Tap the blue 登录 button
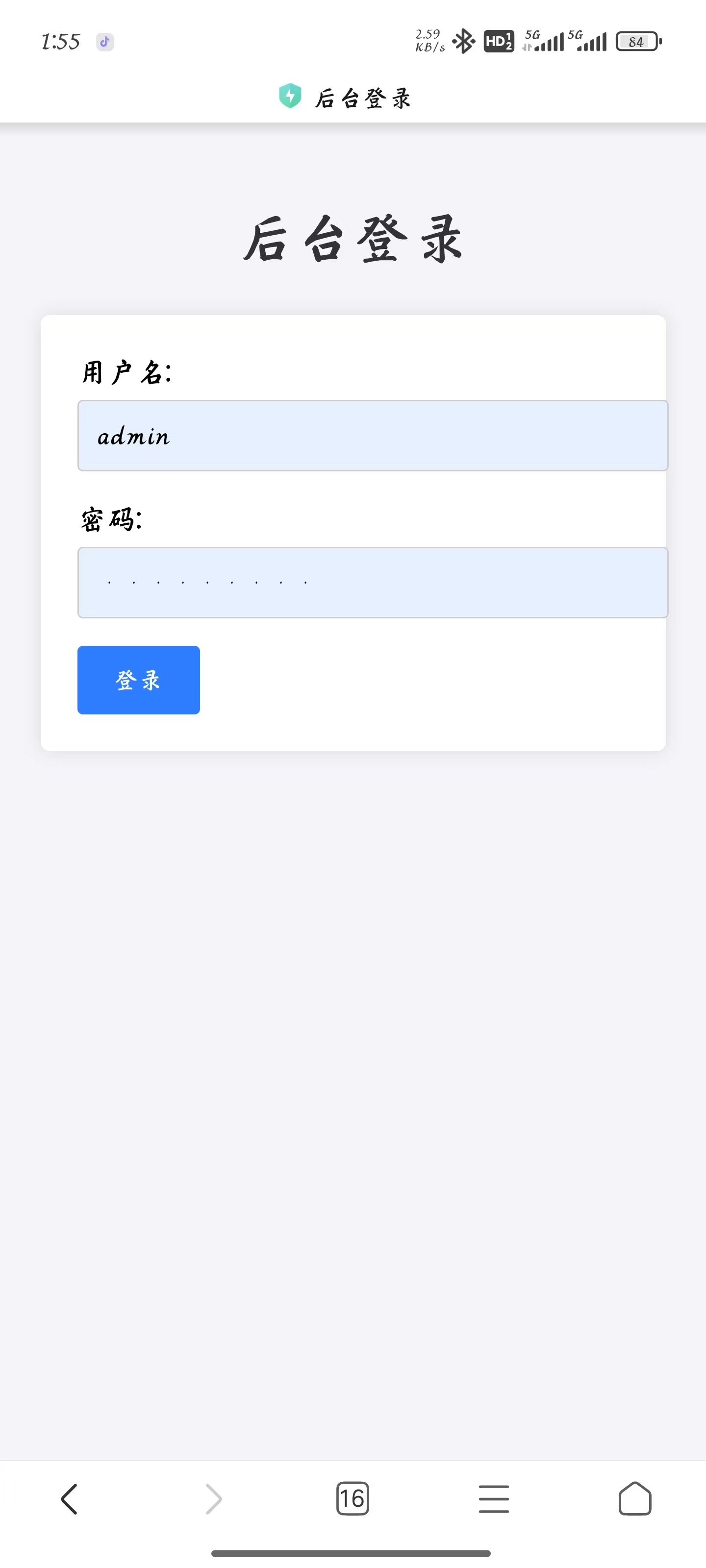Screen dimensions: 706x1568 138,680
